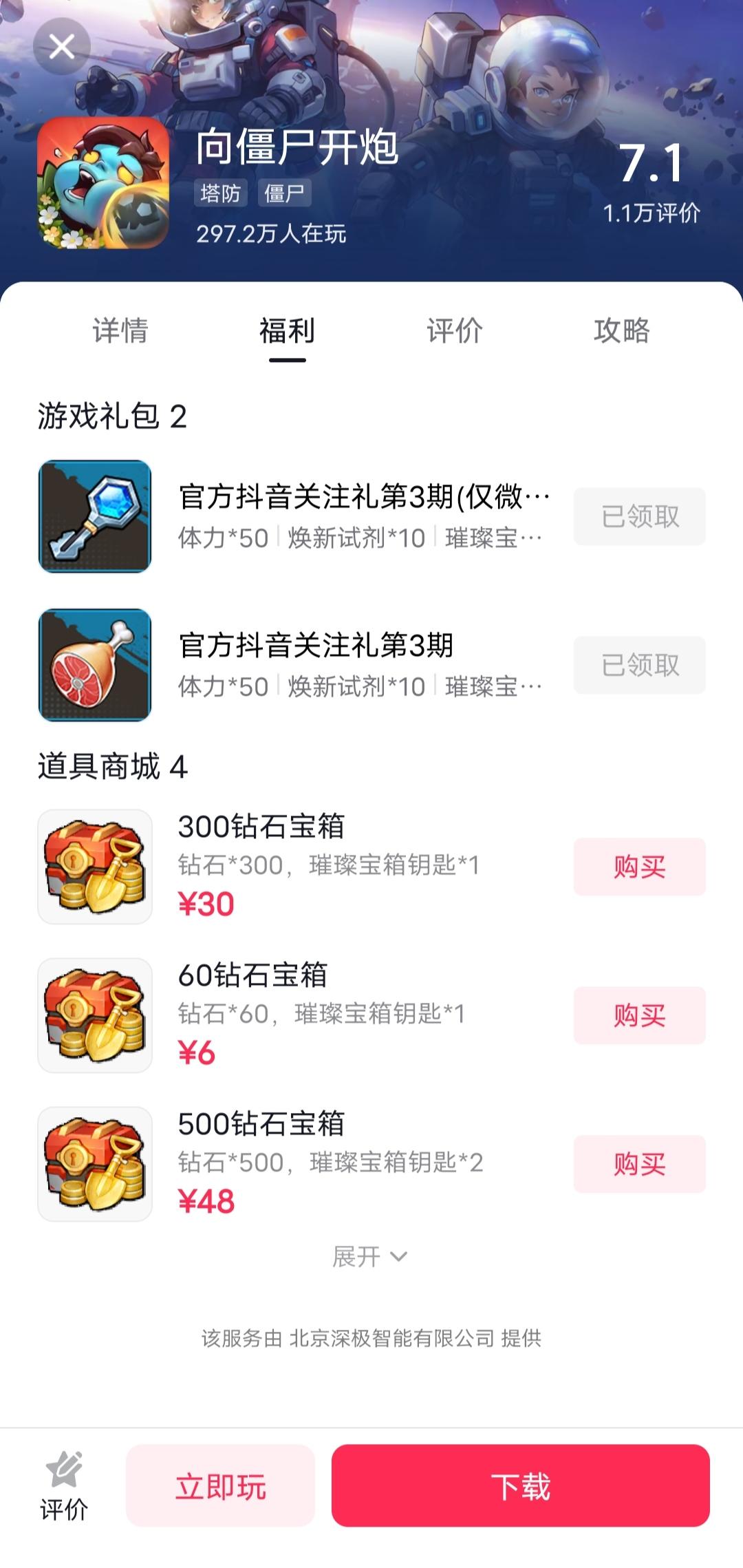Close the game detail page

click(x=62, y=47)
